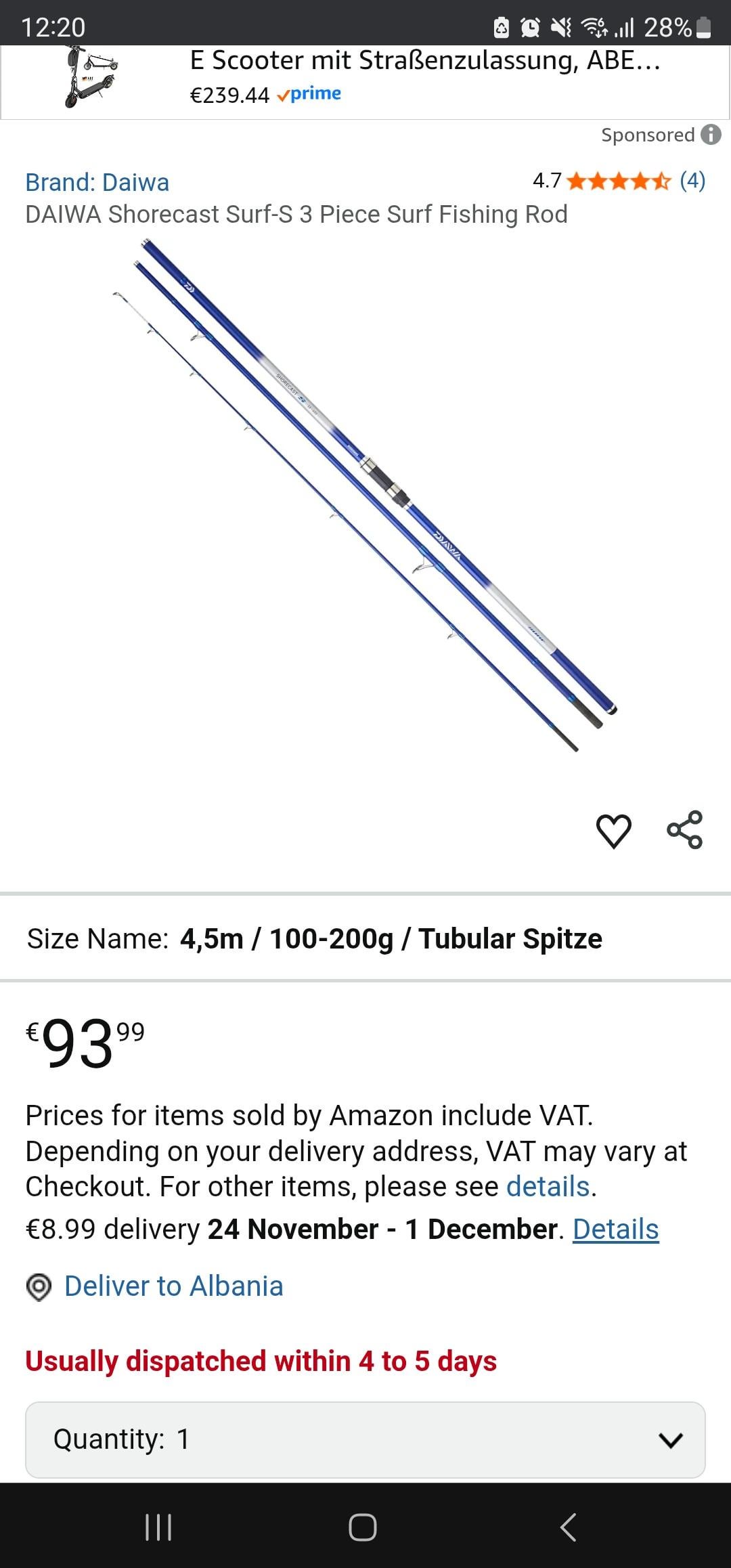The image size is (731, 1568).
Task: Change the Deliver to Albania location
Action: point(173,1286)
